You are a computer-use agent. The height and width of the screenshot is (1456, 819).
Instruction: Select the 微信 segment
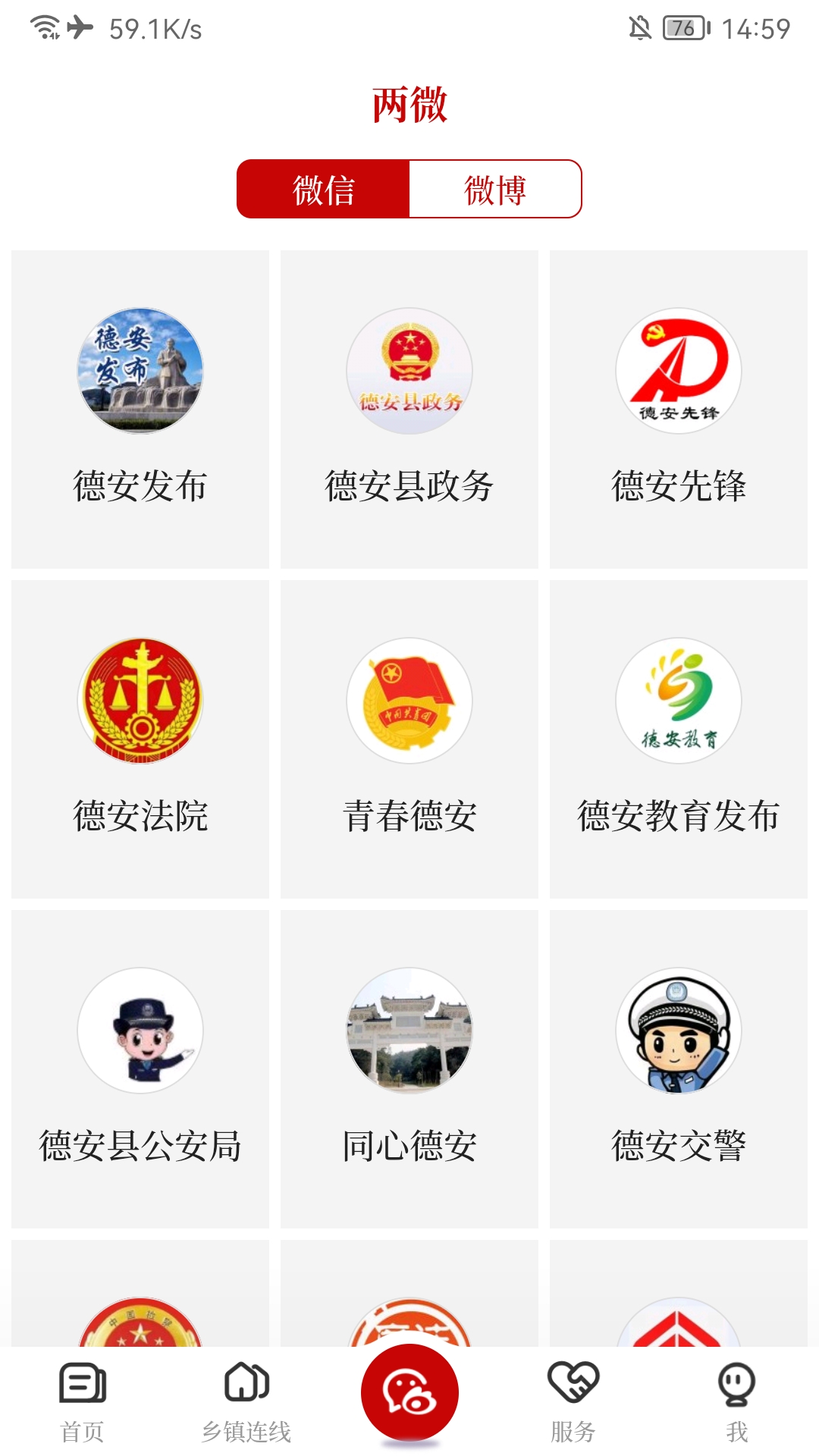pyautogui.click(x=324, y=189)
